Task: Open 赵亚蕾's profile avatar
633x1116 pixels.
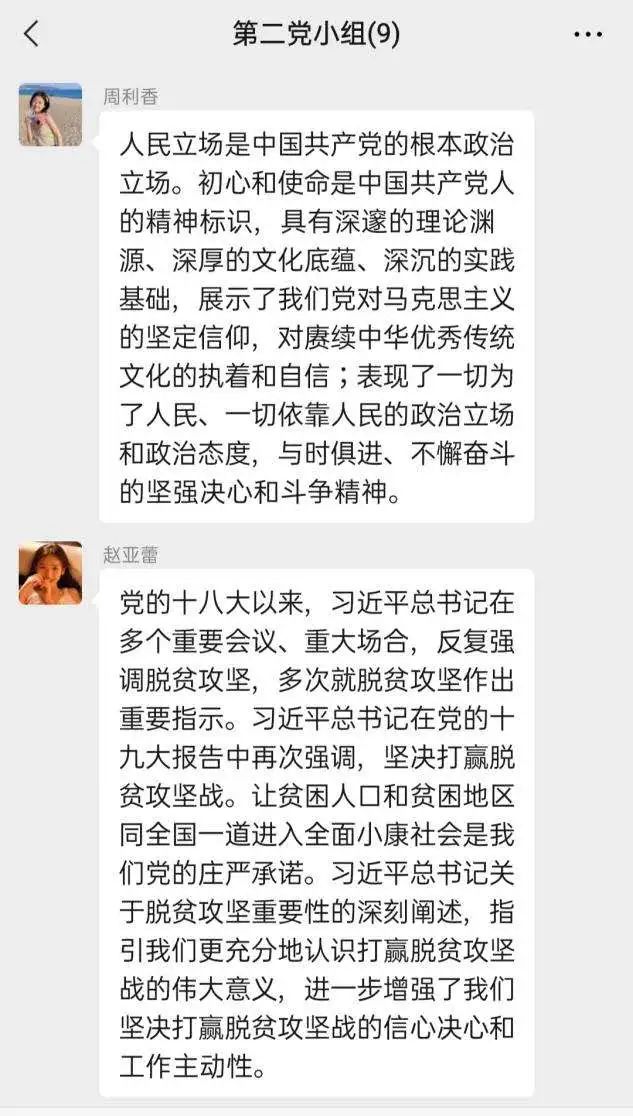Action: coord(50,573)
